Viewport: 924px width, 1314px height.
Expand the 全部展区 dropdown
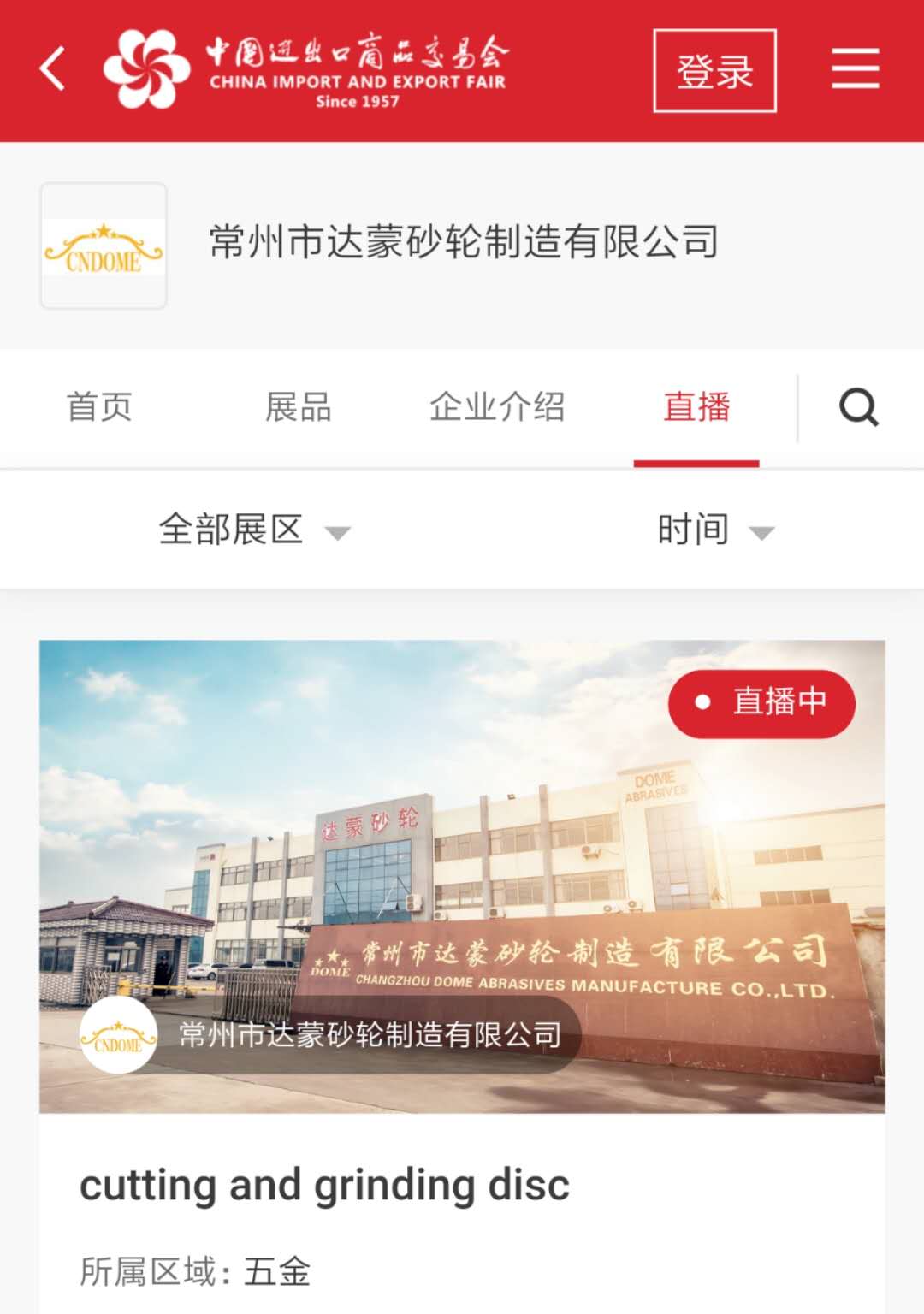pyautogui.click(x=231, y=530)
